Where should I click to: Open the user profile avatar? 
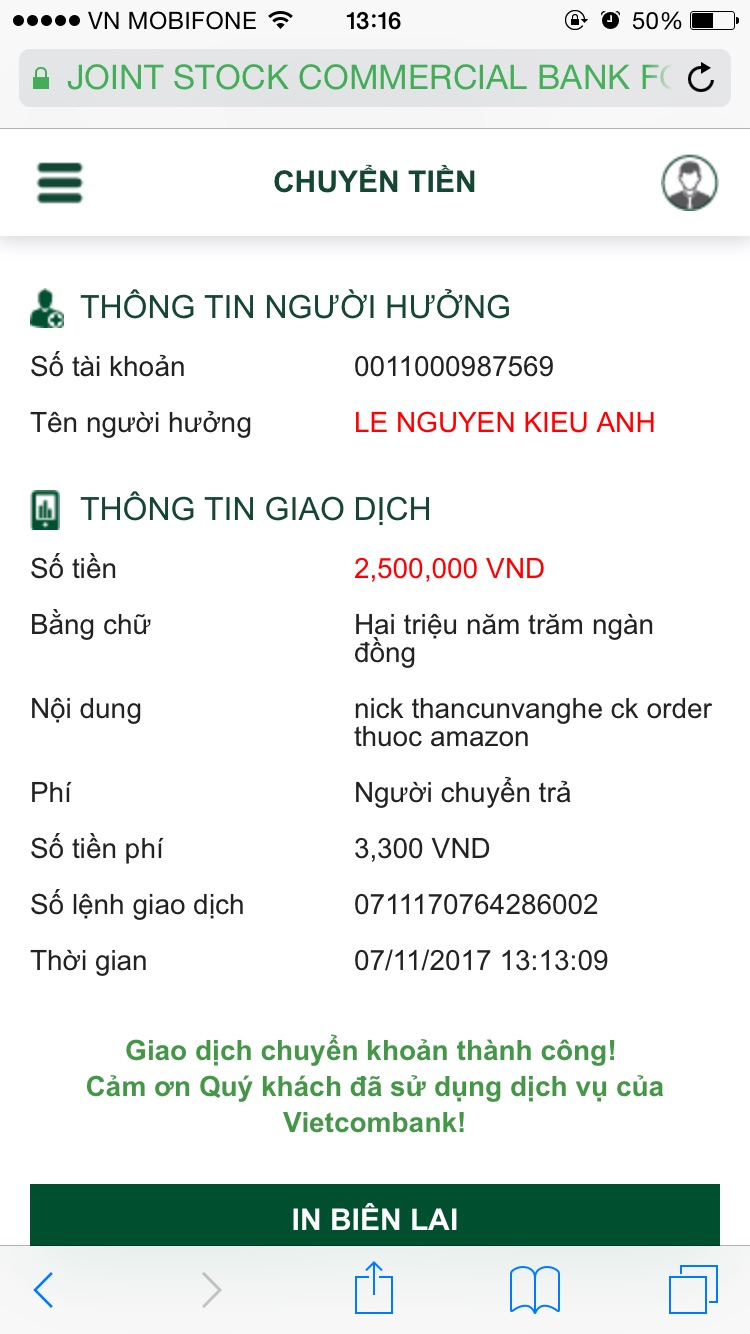(x=690, y=183)
